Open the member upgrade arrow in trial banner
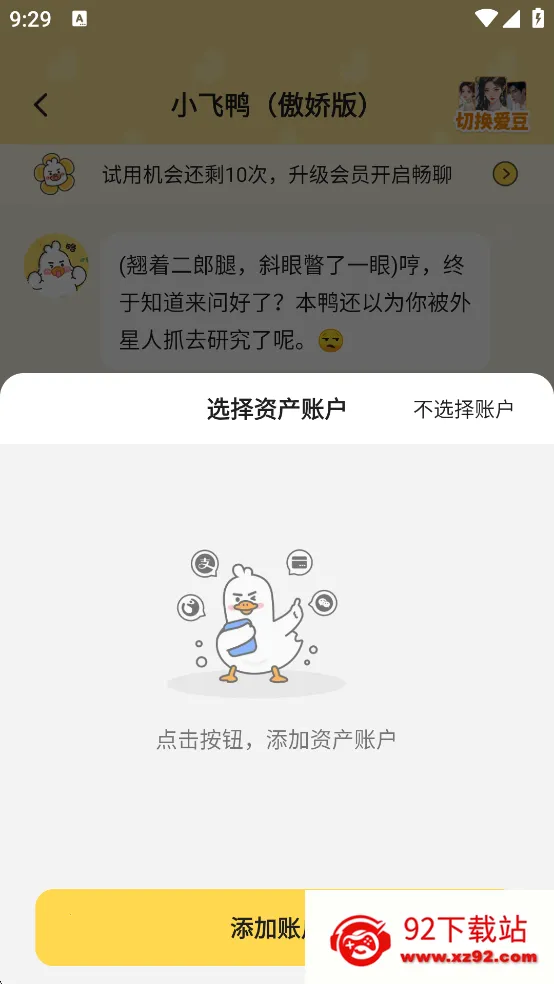 click(505, 174)
